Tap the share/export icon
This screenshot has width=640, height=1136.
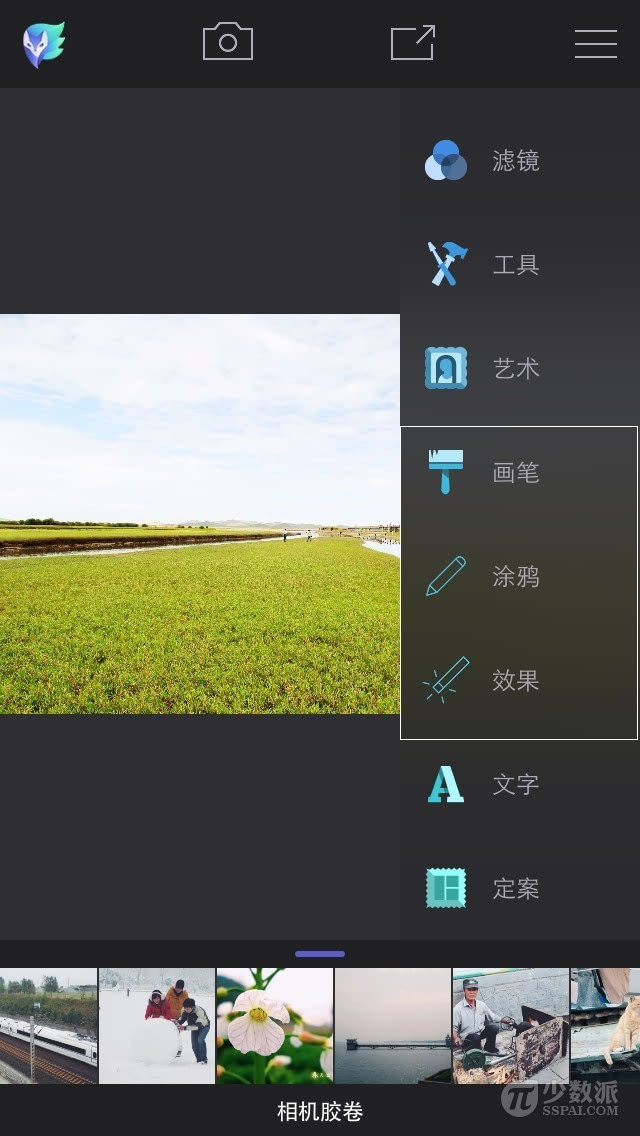412,43
